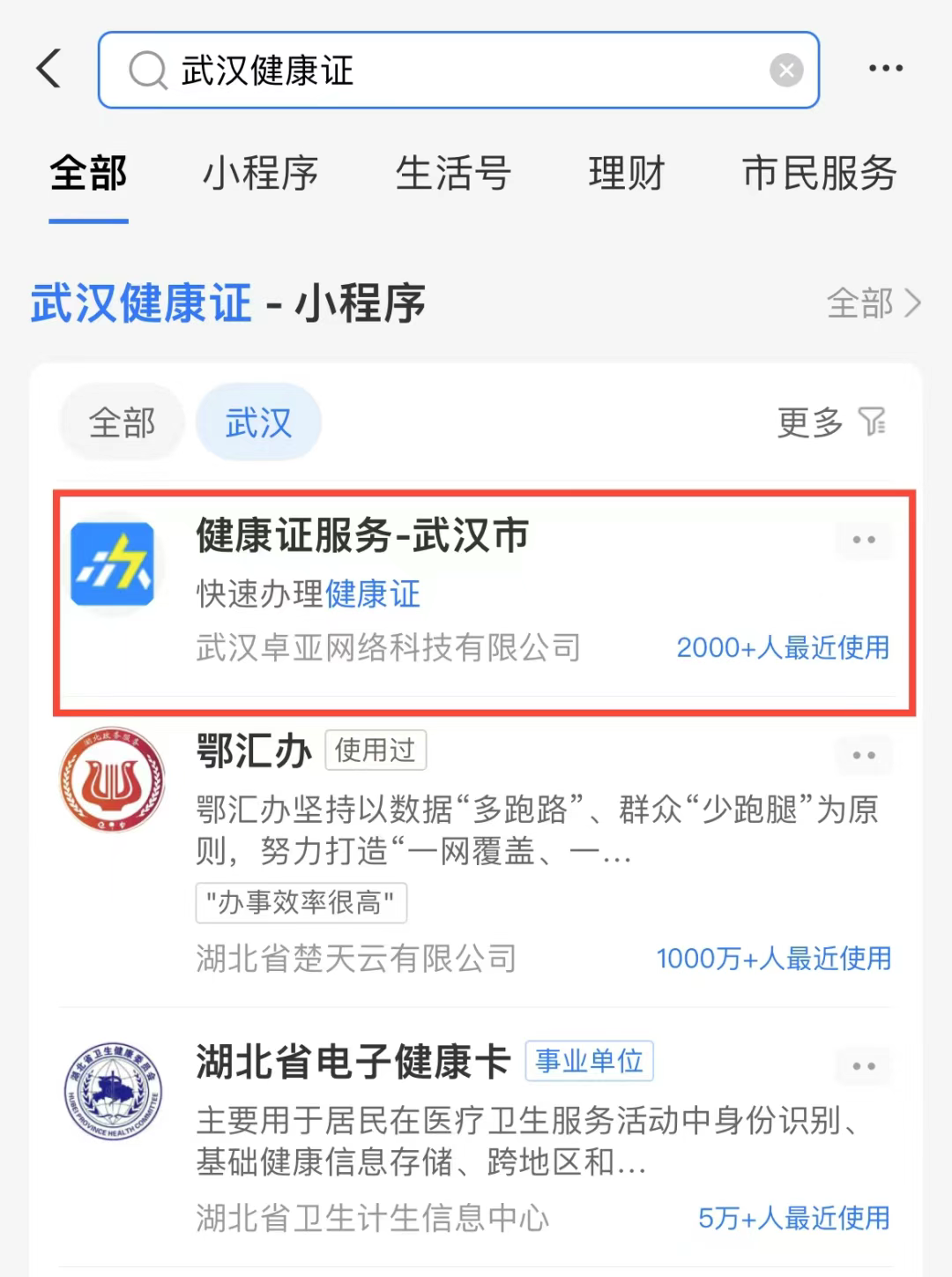Clear the search text with the x icon
This screenshot has height=1277, width=952.
[x=785, y=71]
